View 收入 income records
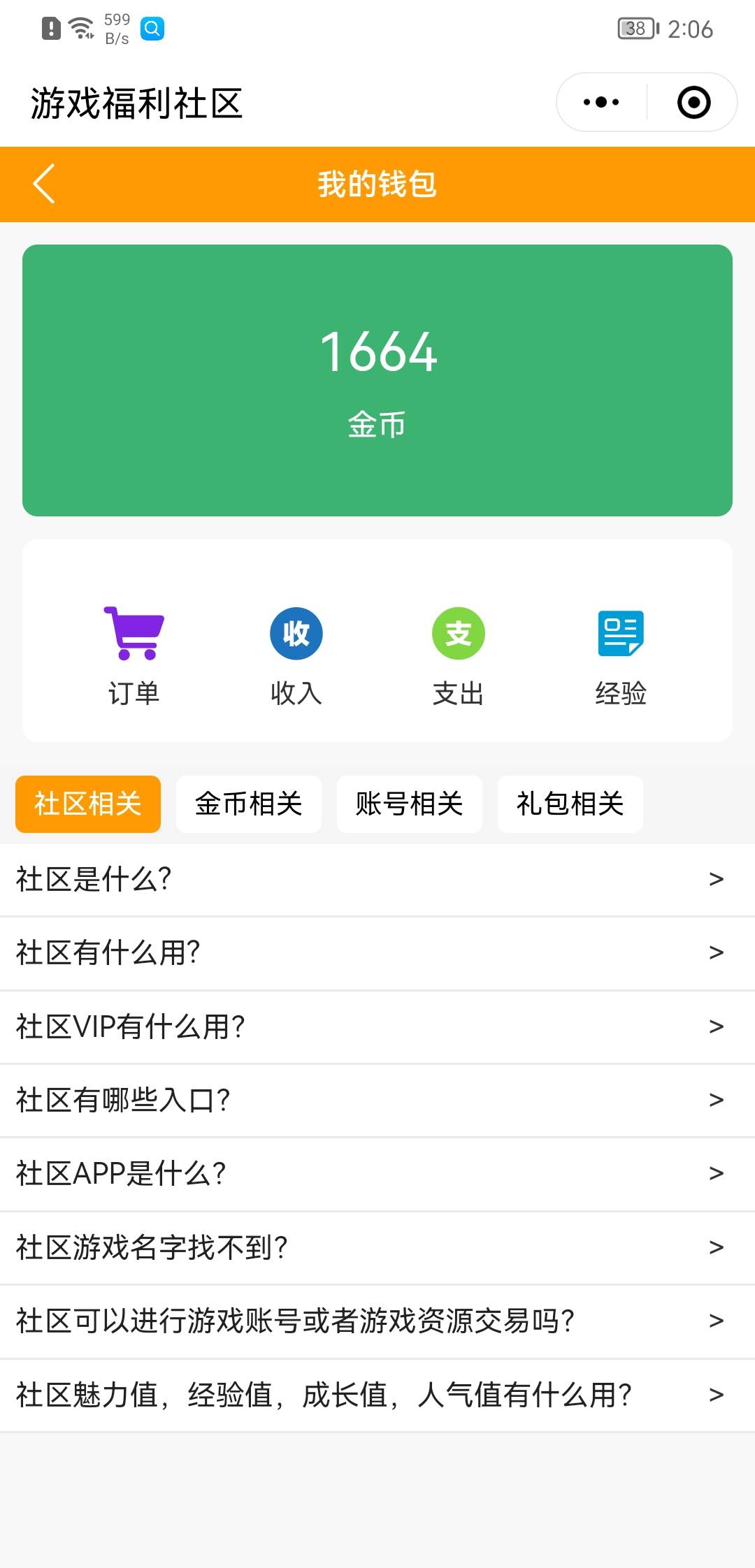 [x=296, y=655]
